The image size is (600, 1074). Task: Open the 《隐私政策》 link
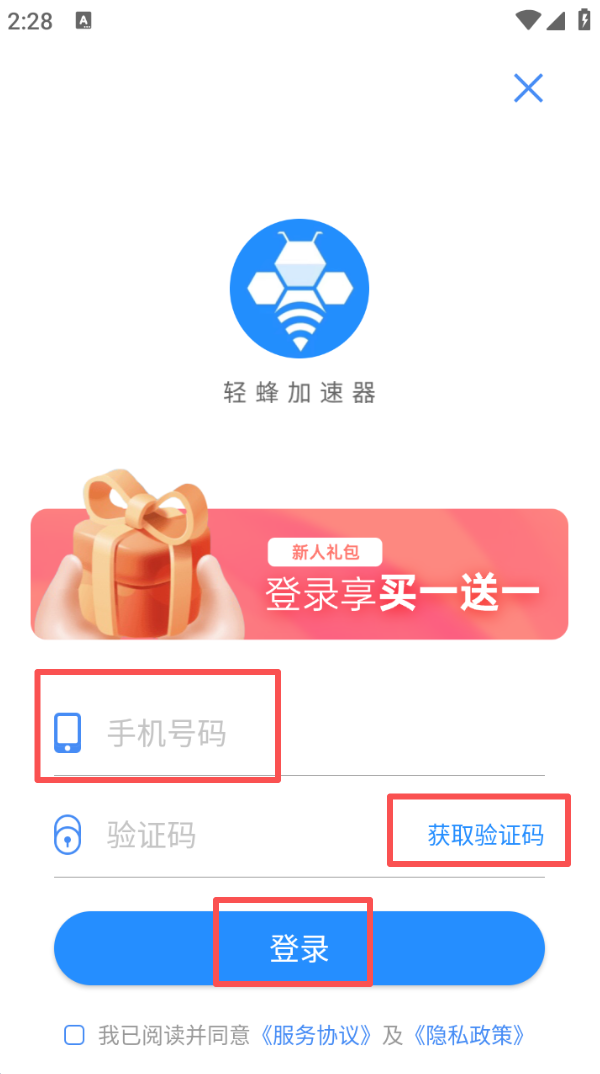[x=470, y=1035]
